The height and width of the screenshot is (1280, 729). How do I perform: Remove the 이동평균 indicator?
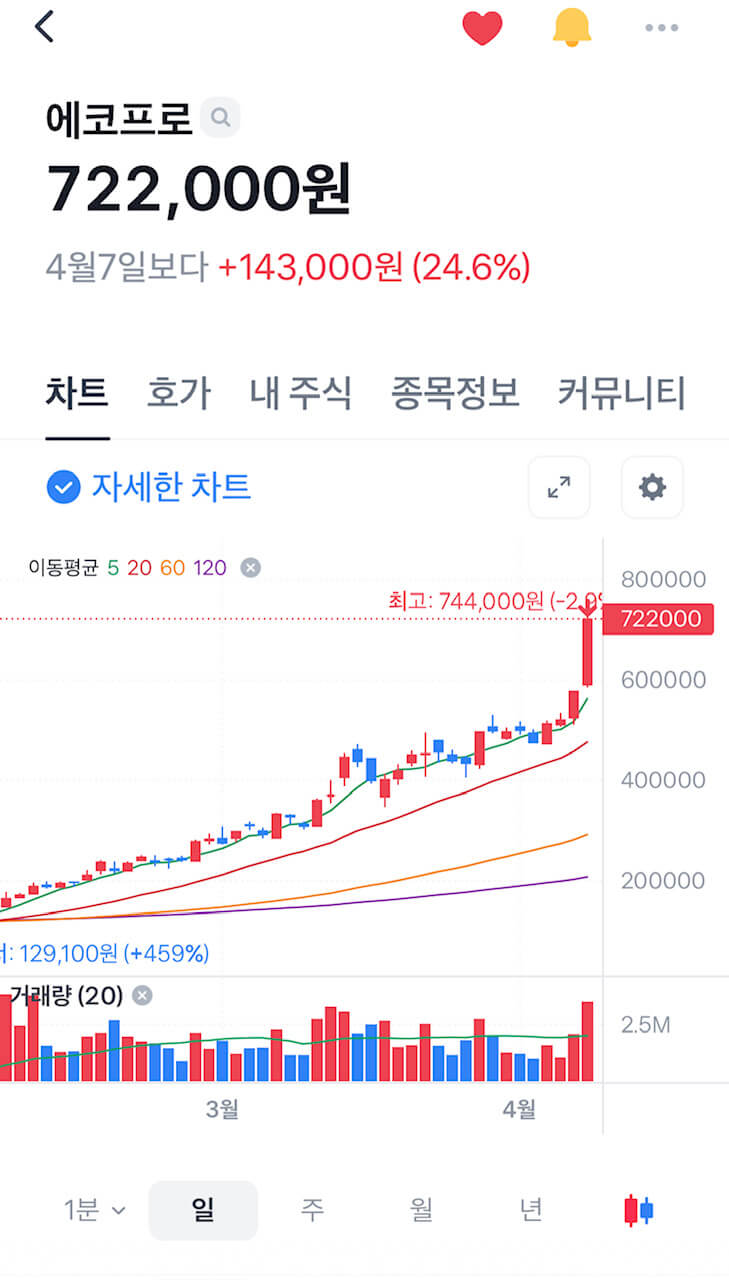[x=251, y=568]
